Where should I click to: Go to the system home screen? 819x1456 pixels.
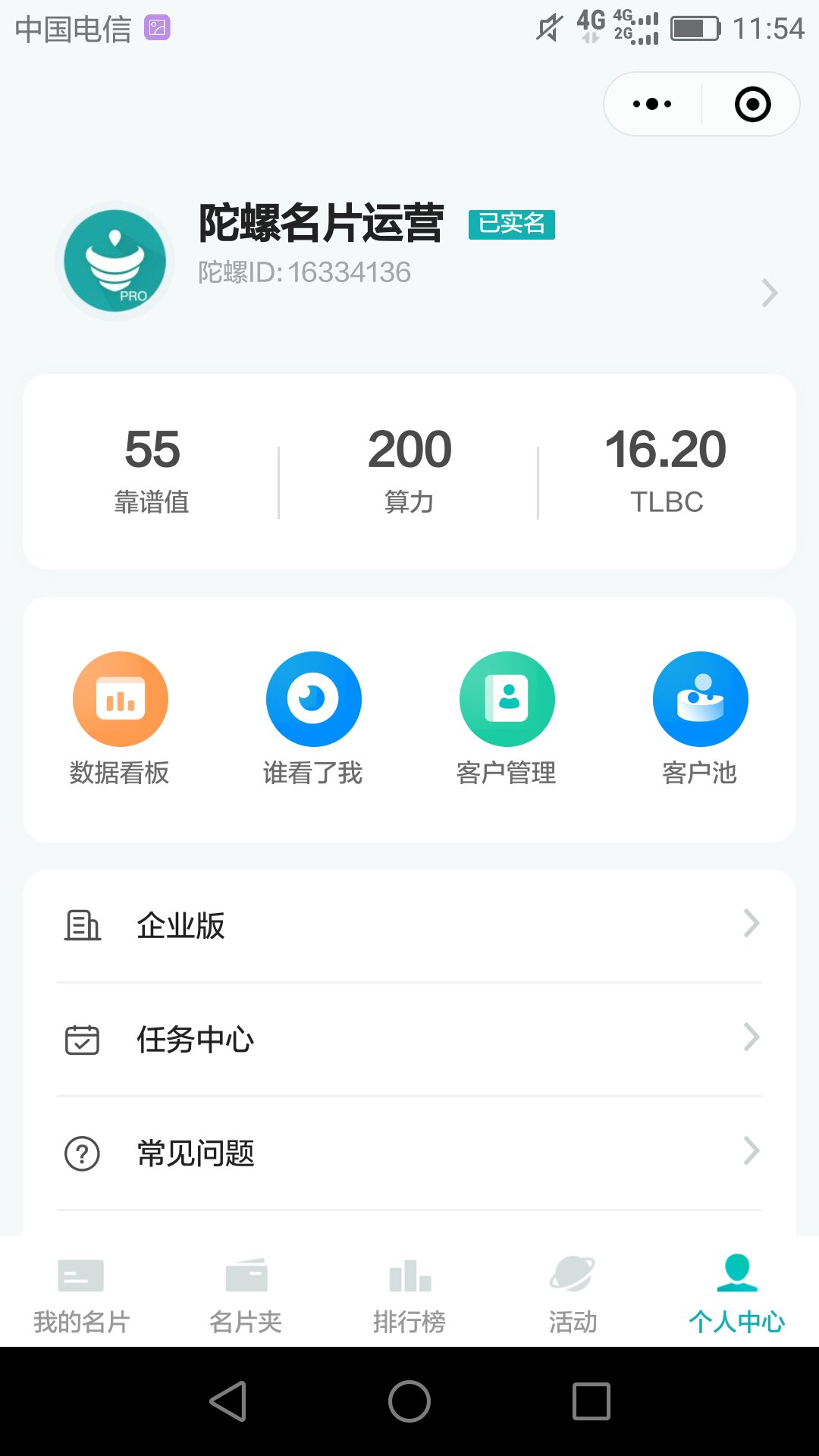pyautogui.click(x=409, y=1401)
